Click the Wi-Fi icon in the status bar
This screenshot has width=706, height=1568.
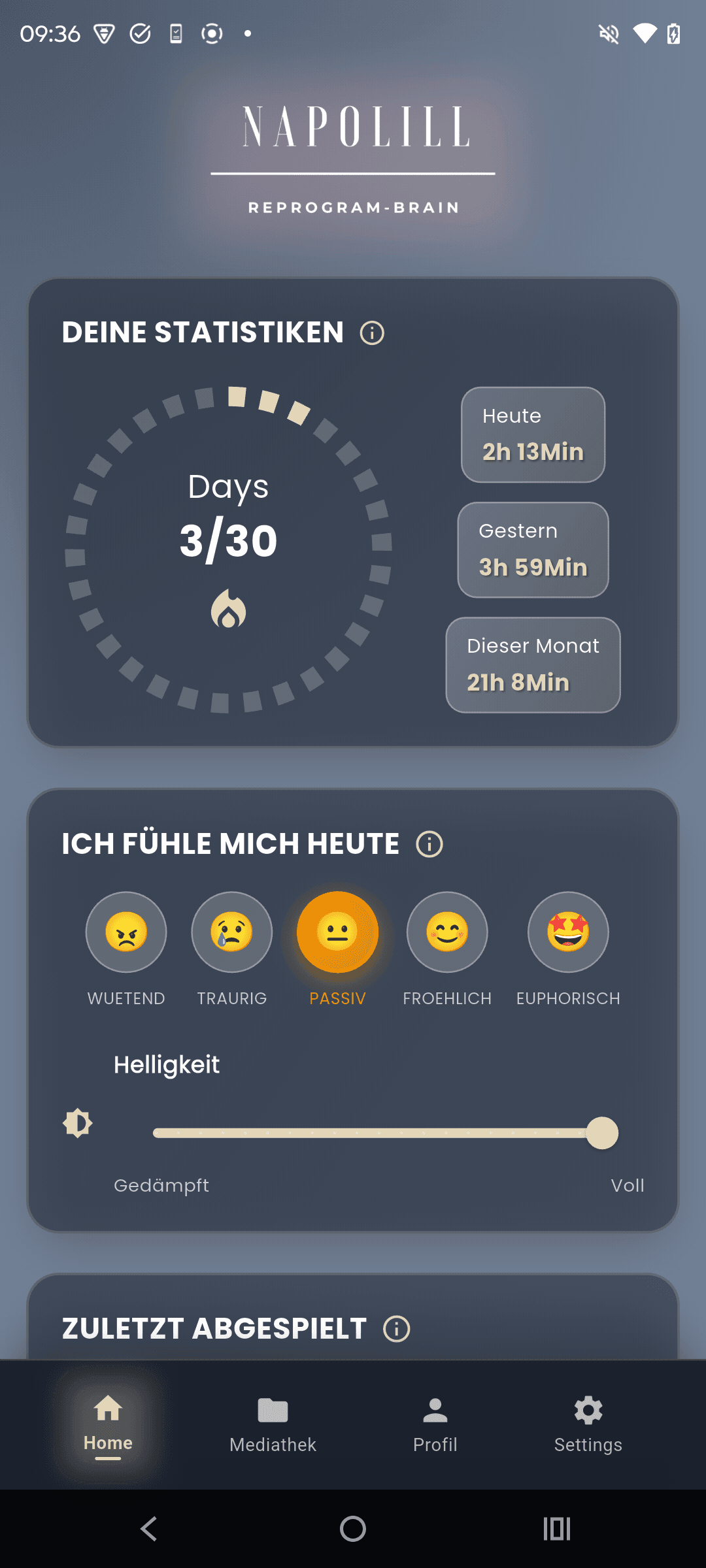pyautogui.click(x=645, y=34)
